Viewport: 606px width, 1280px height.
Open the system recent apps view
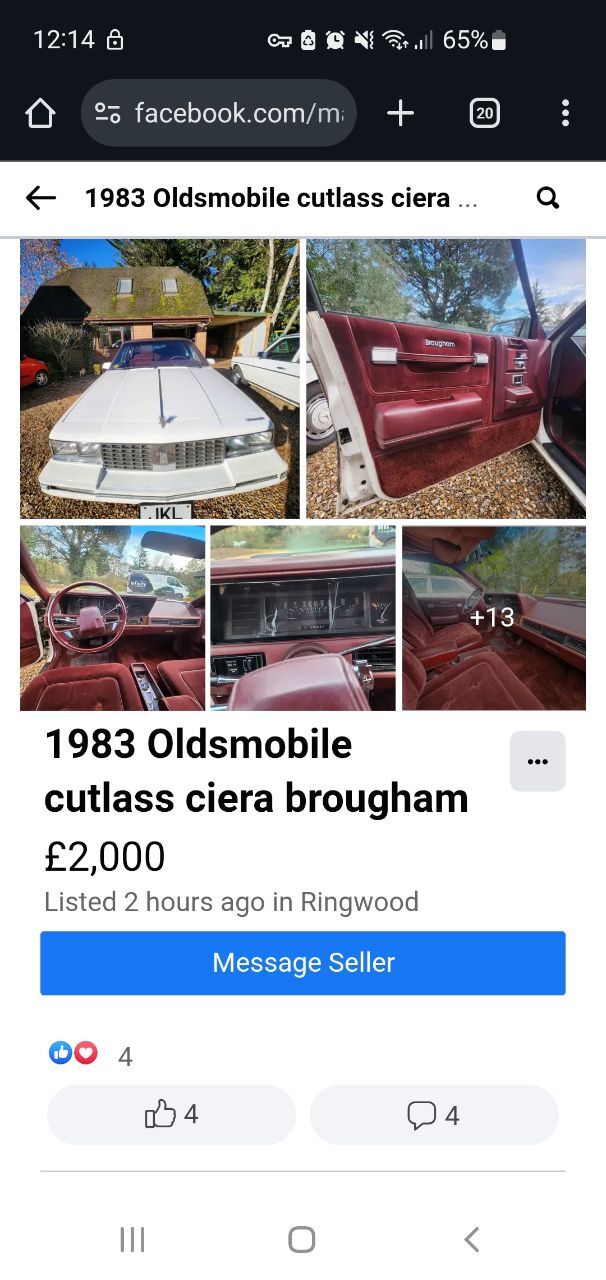point(132,1240)
